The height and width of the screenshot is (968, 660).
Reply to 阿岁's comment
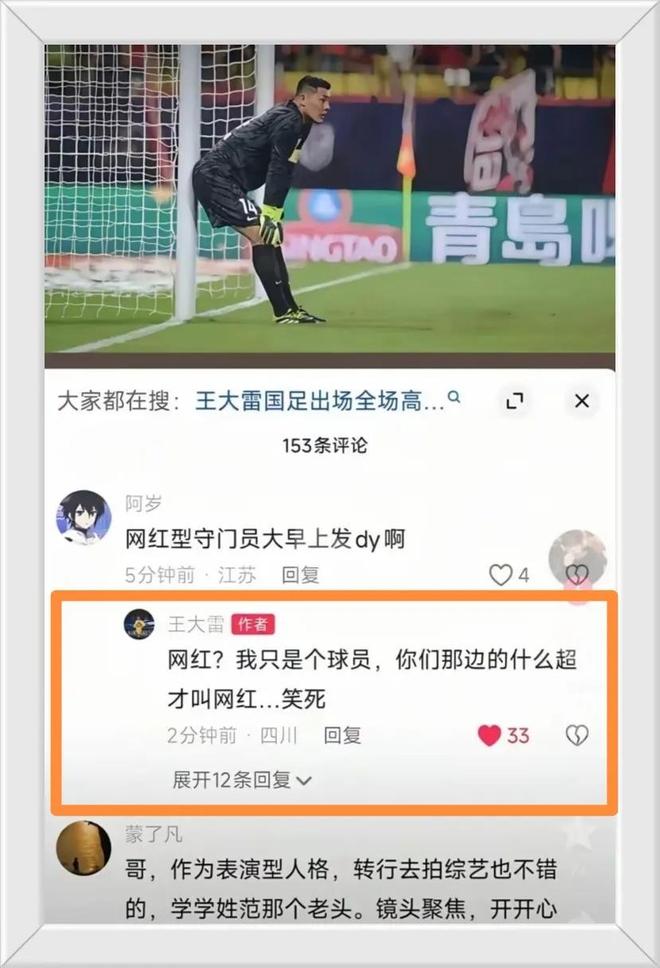[x=300, y=575]
